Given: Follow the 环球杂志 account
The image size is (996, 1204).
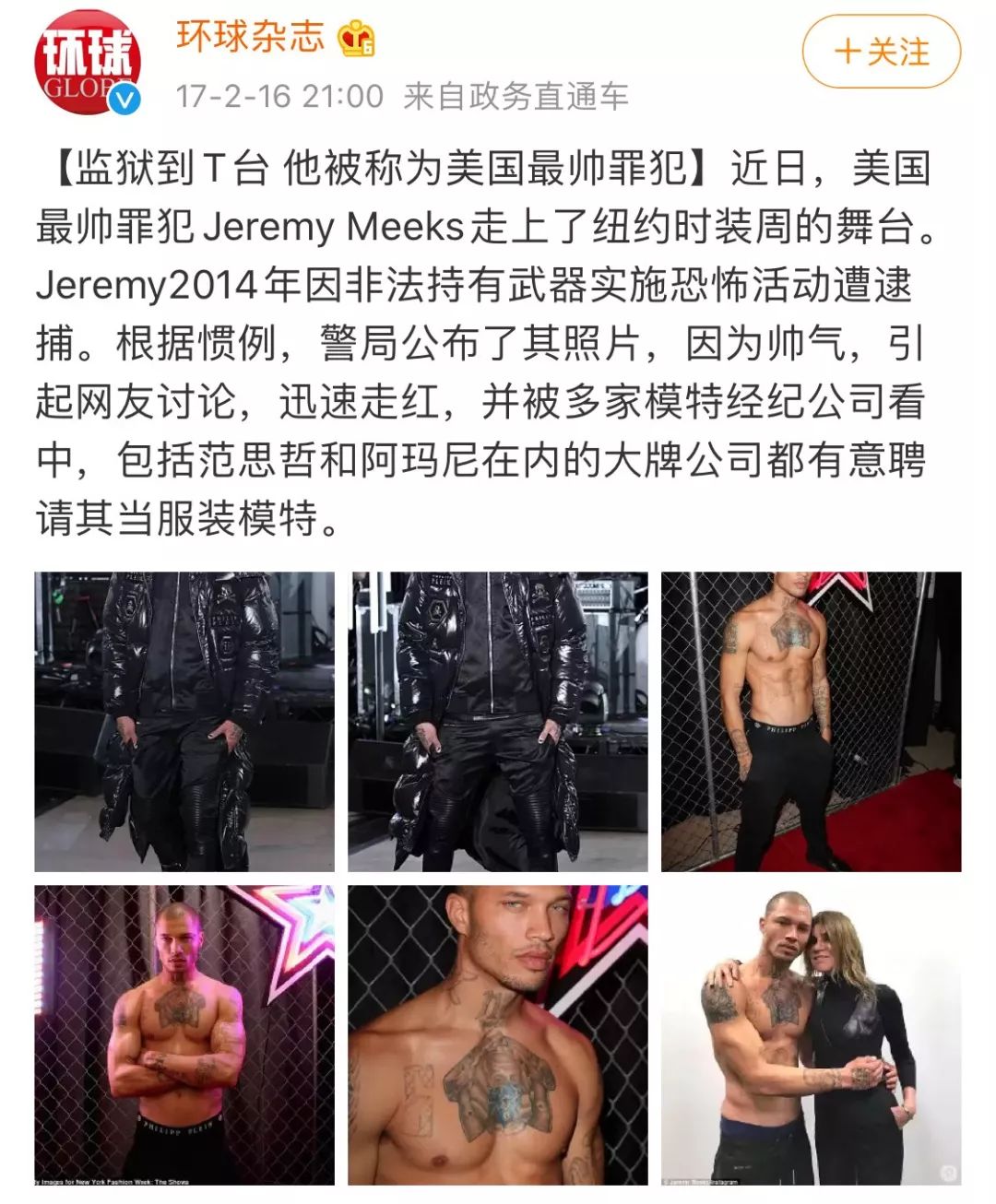Looking at the screenshot, I should (881, 52).
